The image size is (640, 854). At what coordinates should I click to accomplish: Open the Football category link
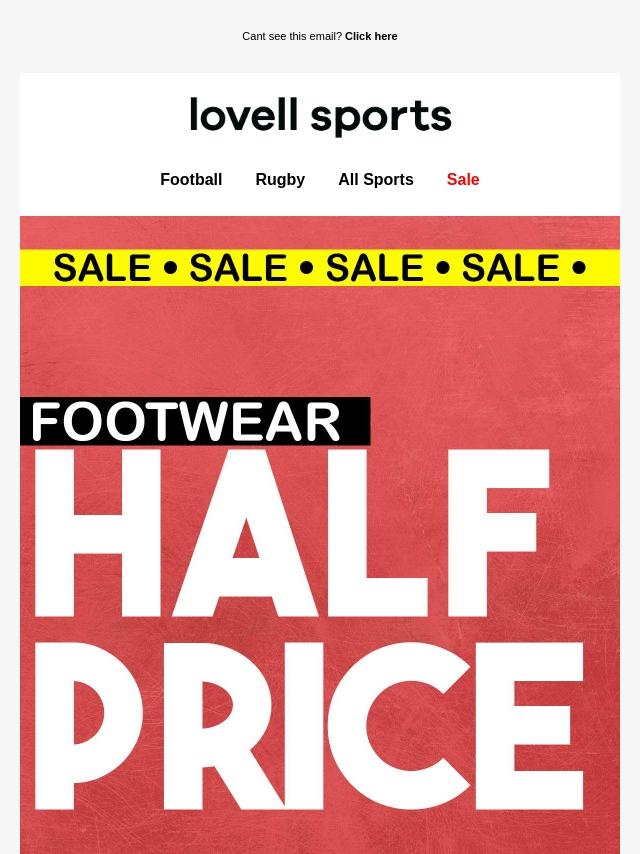(191, 179)
